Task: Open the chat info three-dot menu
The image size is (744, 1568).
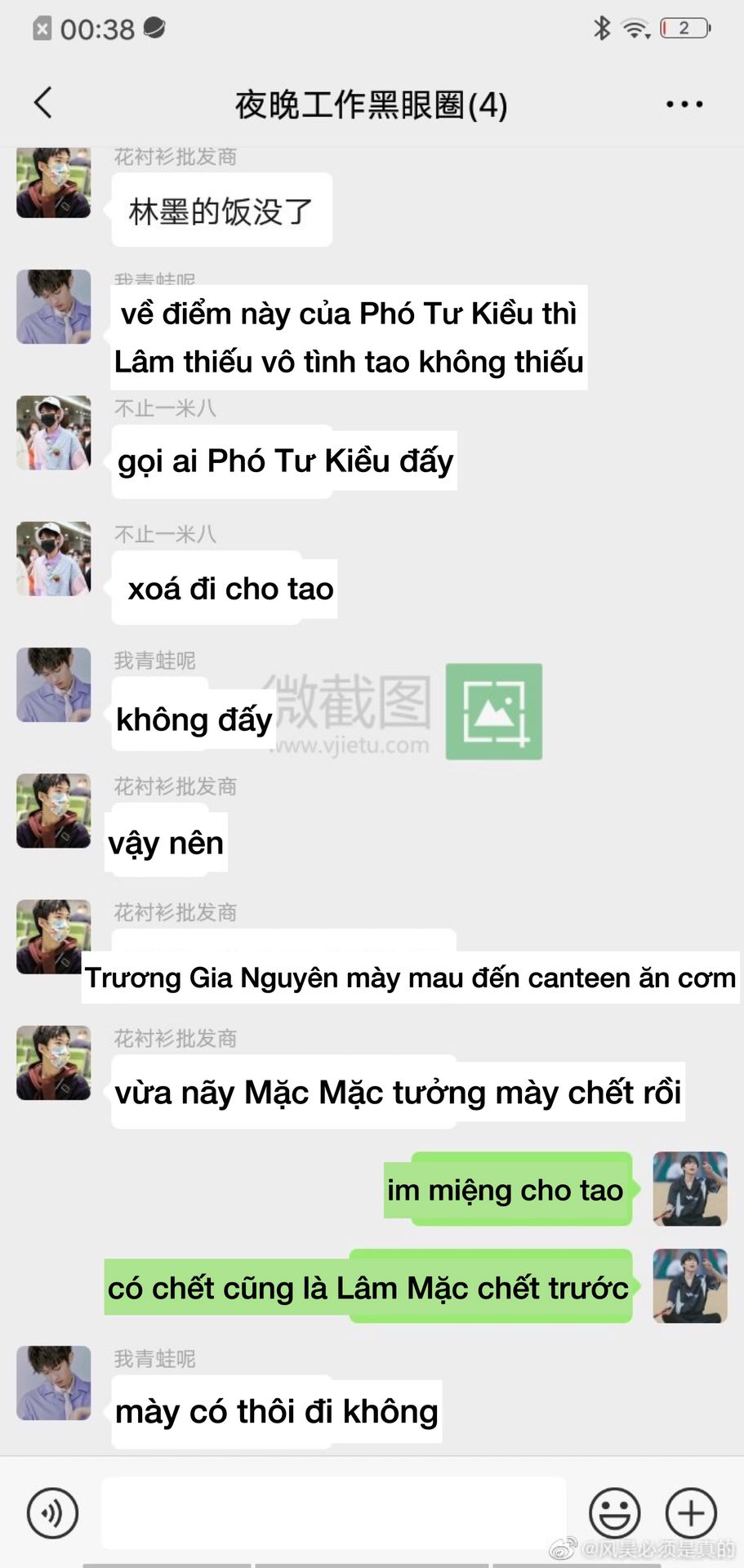Action: (x=684, y=104)
